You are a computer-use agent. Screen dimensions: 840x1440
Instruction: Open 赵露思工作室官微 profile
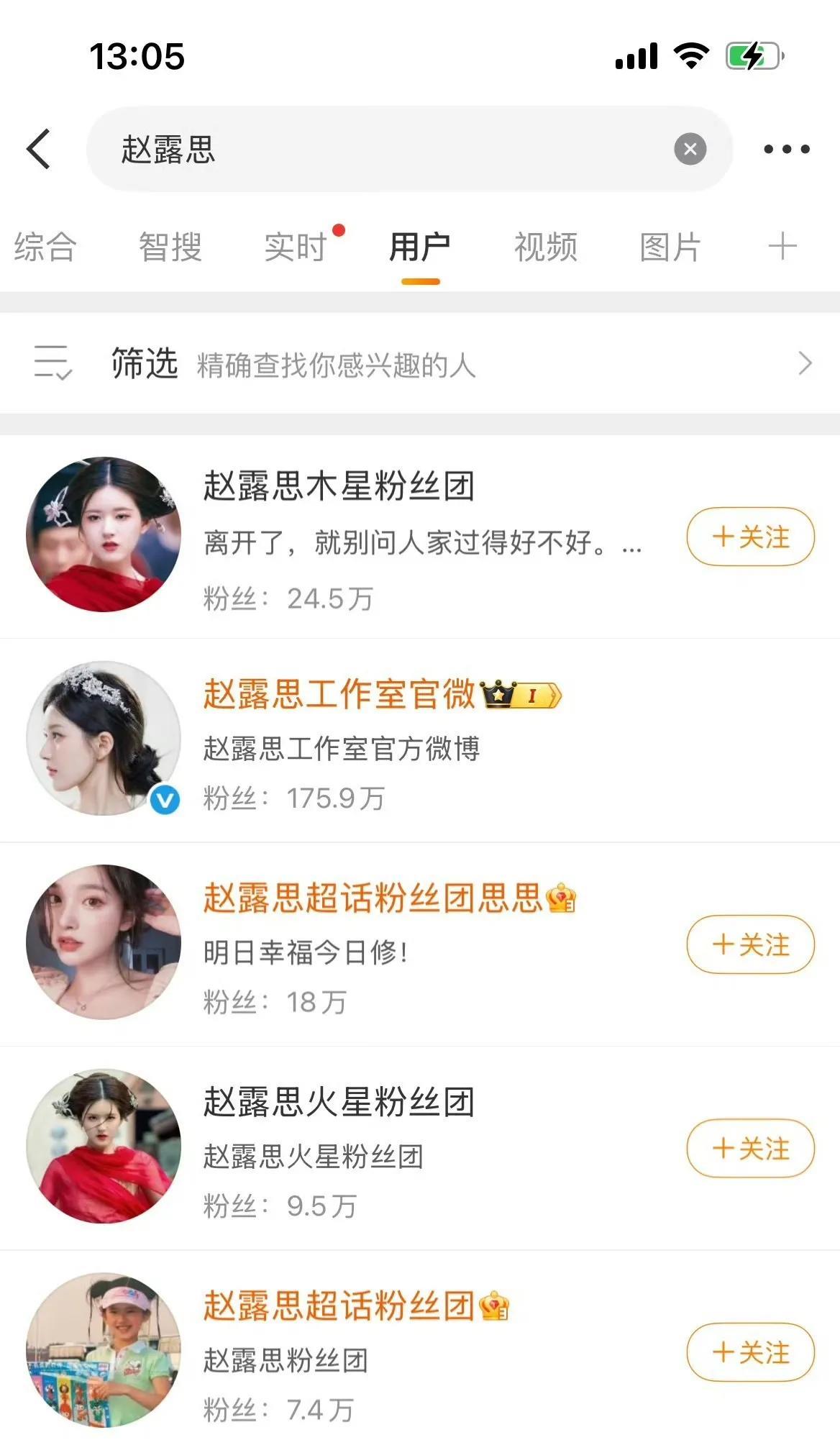(339, 695)
